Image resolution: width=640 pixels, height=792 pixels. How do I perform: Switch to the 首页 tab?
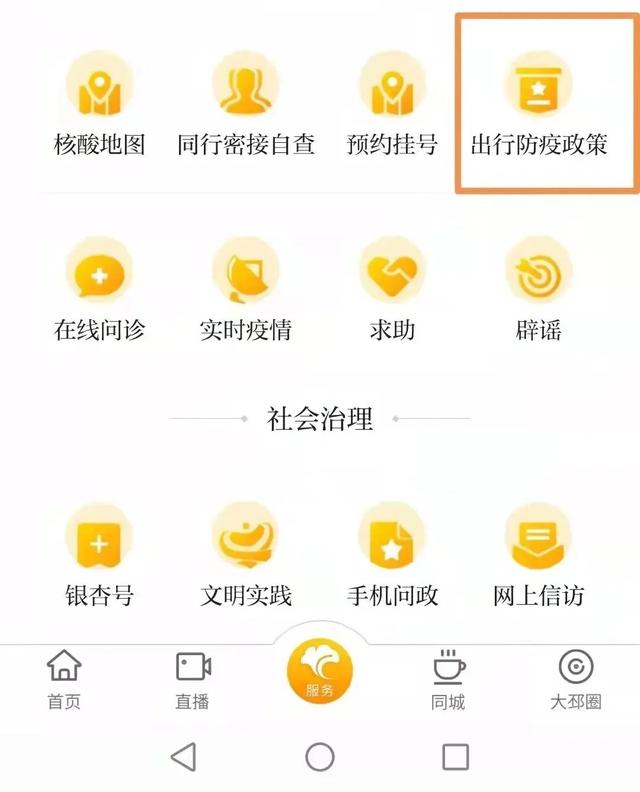64,680
